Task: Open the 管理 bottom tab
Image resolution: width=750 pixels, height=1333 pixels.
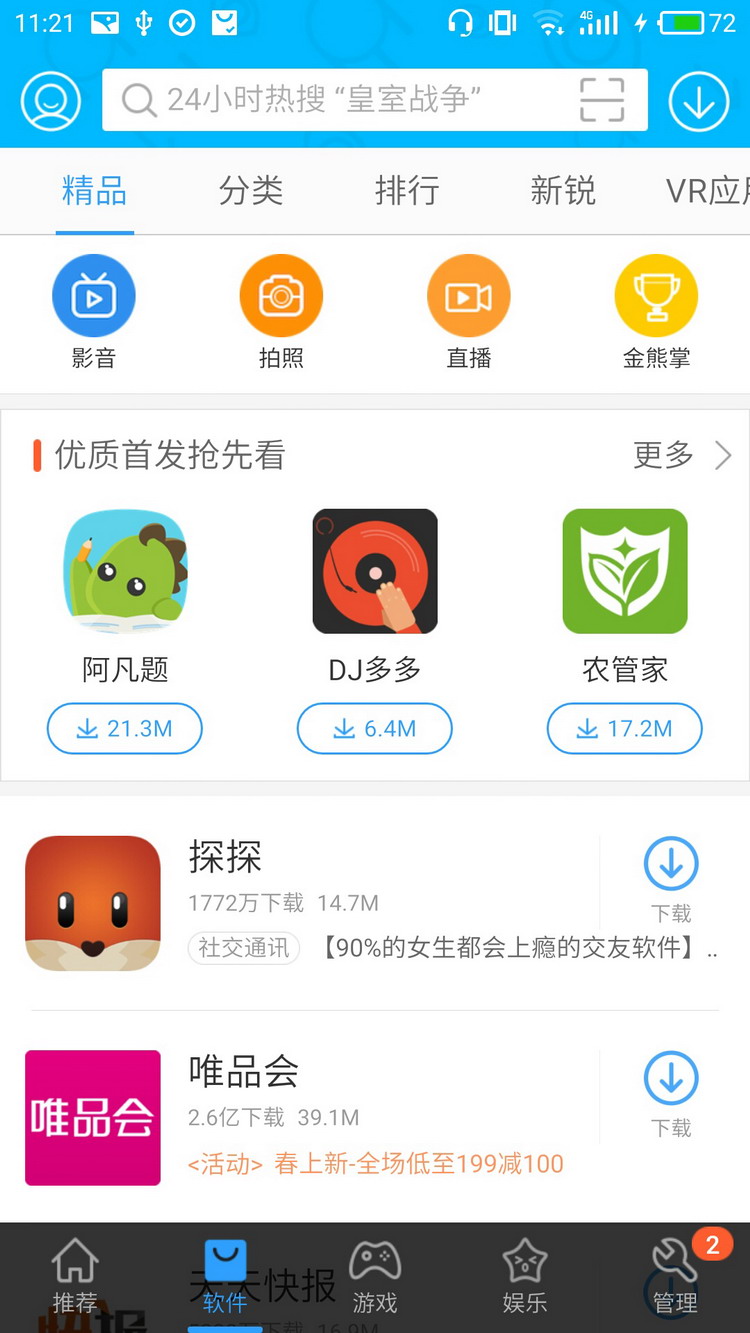Action: [676, 1277]
